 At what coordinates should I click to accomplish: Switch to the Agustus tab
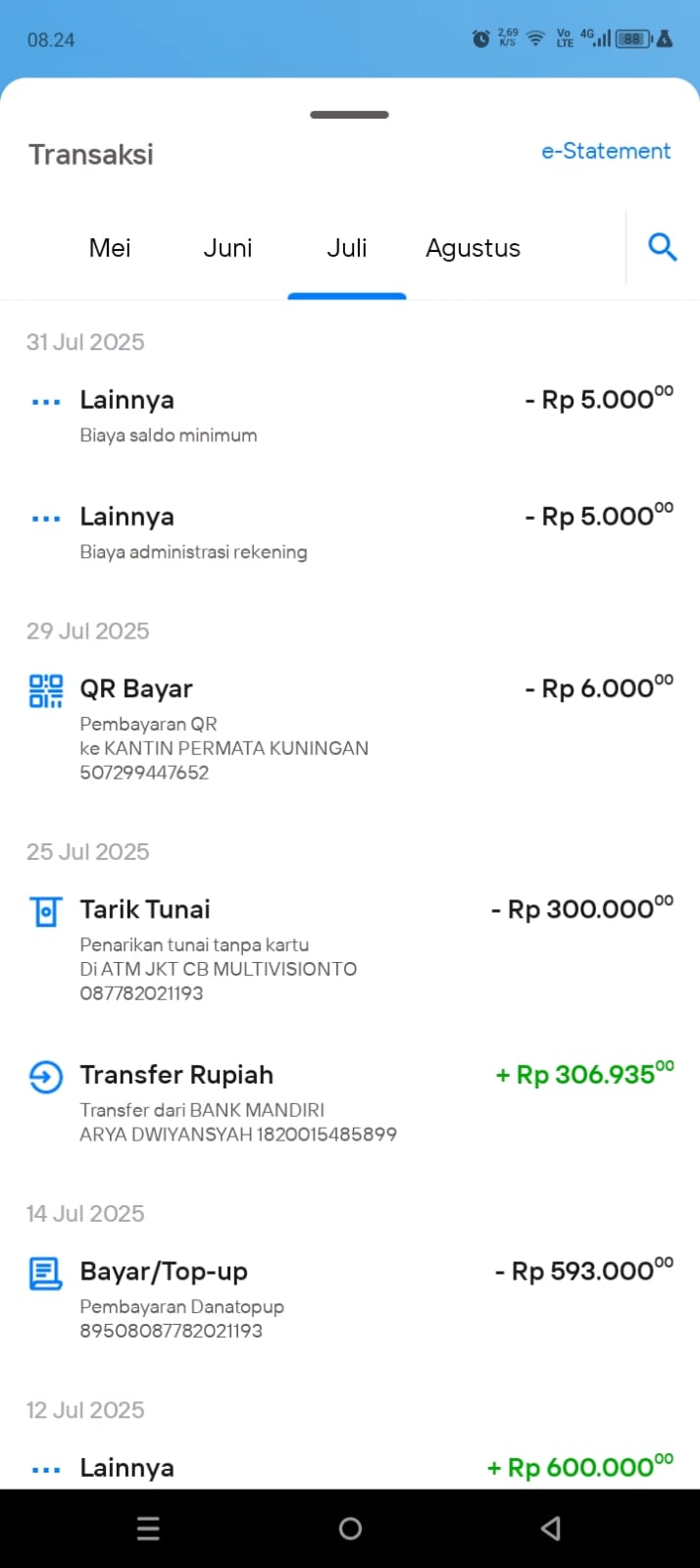473,248
